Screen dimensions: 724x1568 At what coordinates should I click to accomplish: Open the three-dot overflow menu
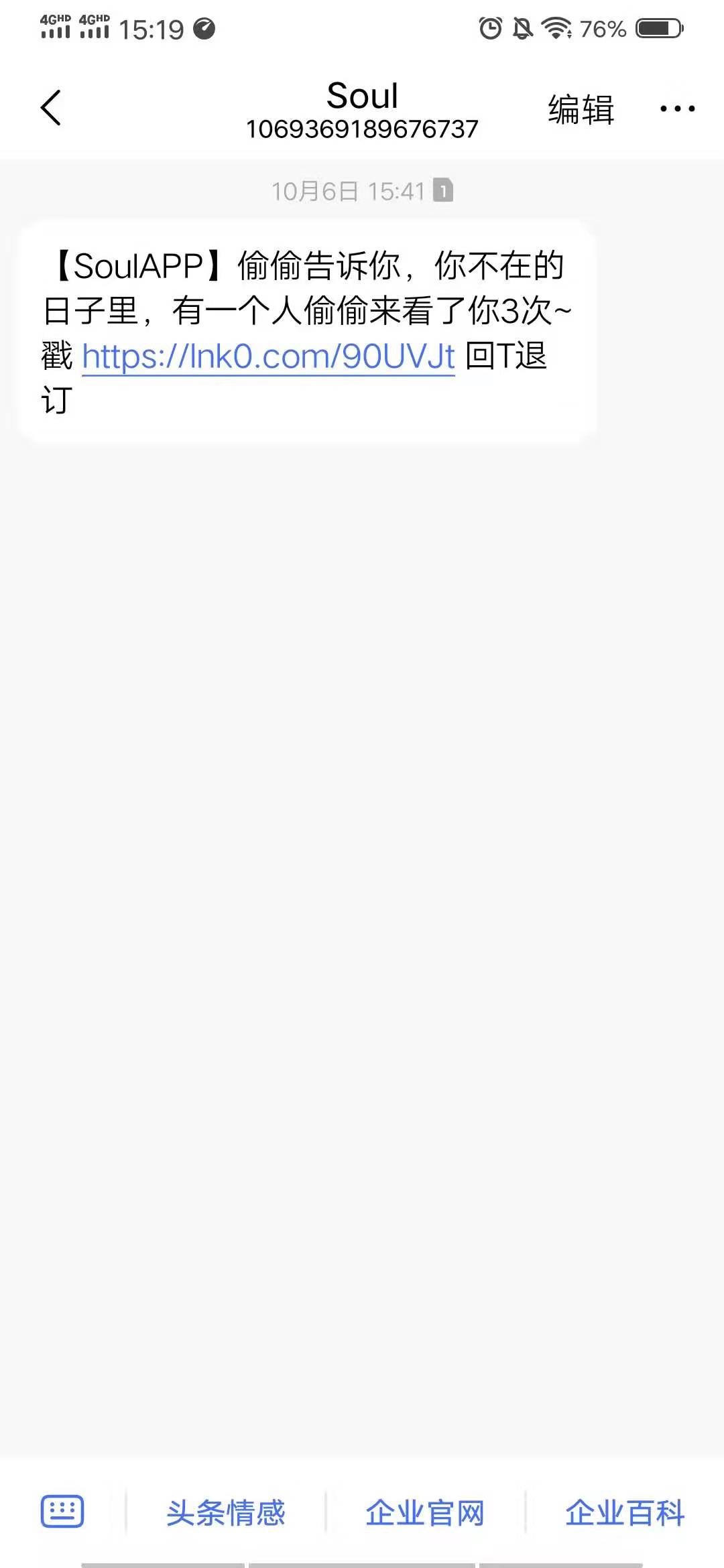[x=677, y=109]
